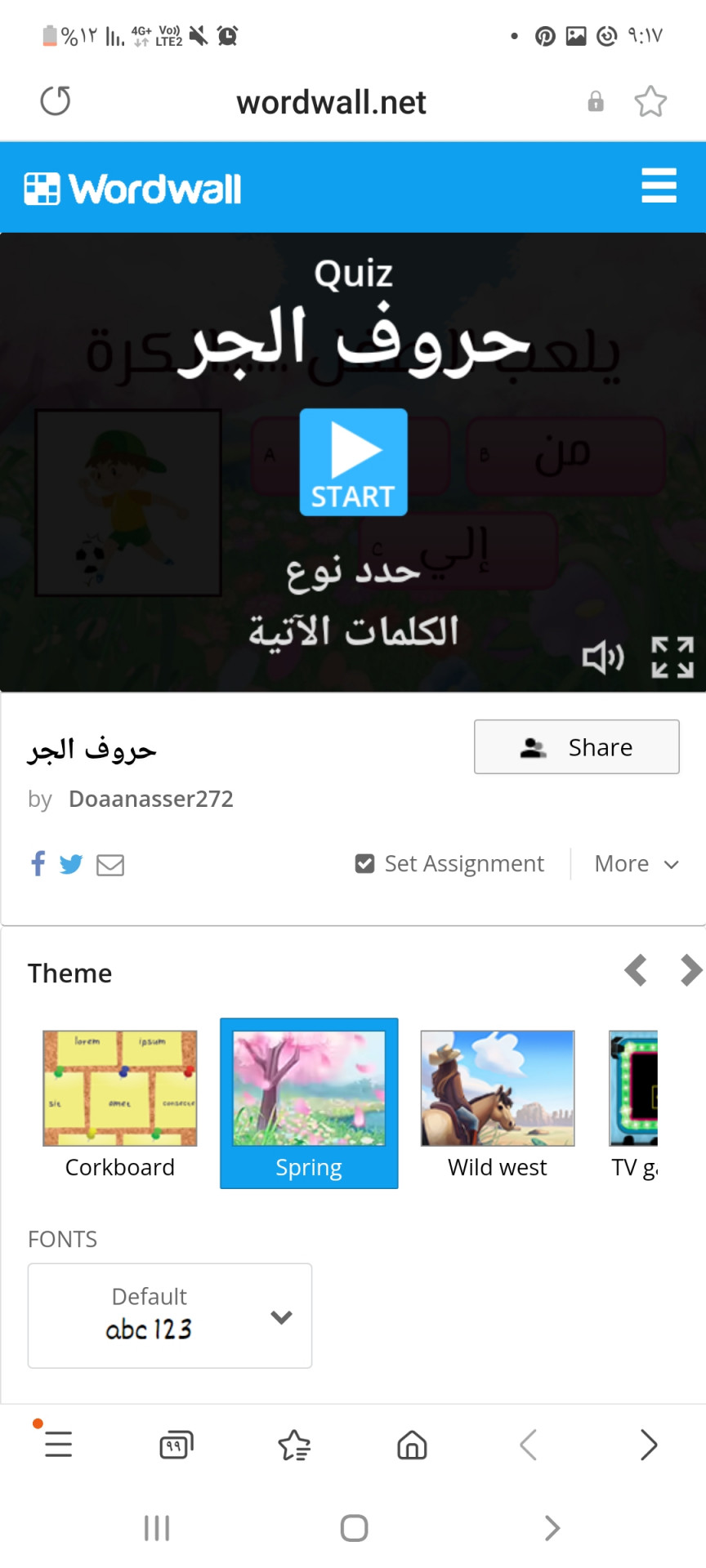Screen dimensions: 706x1568
Task: Enter fullscreen mode for the quiz
Action: click(672, 657)
